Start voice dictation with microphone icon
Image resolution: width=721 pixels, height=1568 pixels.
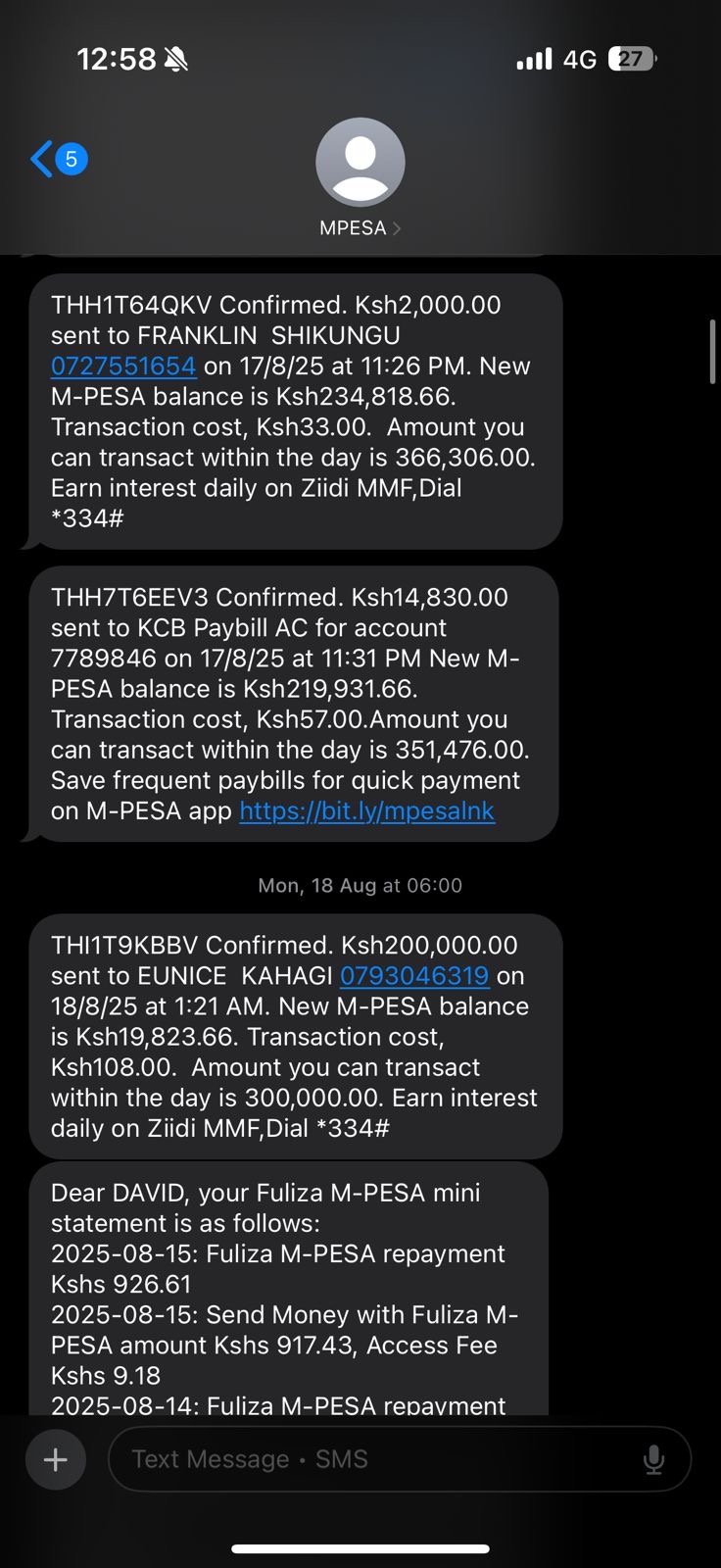coord(653,1460)
